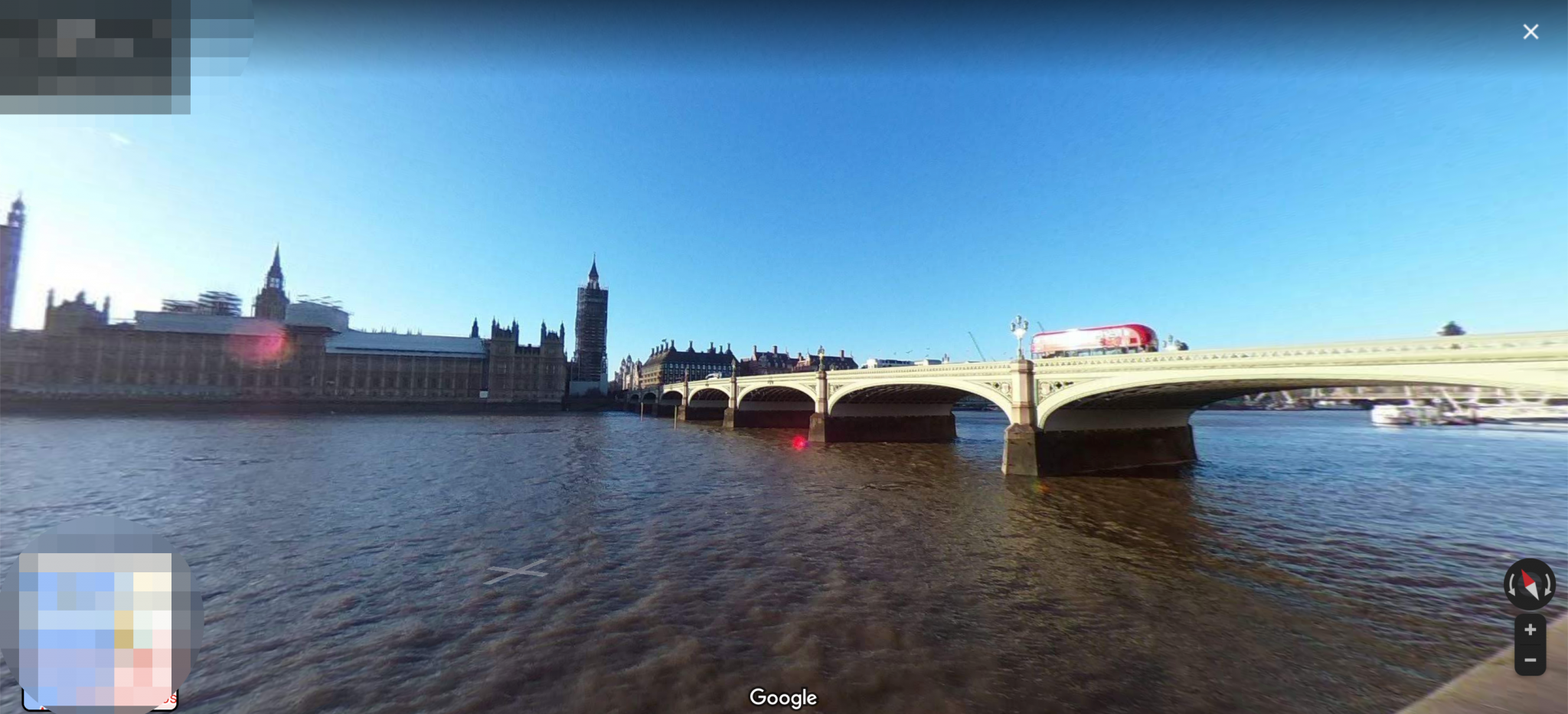This screenshot has width=1568, height=714.
Task: Zoom out with the minus button
Action: (x=1530, y=660)
